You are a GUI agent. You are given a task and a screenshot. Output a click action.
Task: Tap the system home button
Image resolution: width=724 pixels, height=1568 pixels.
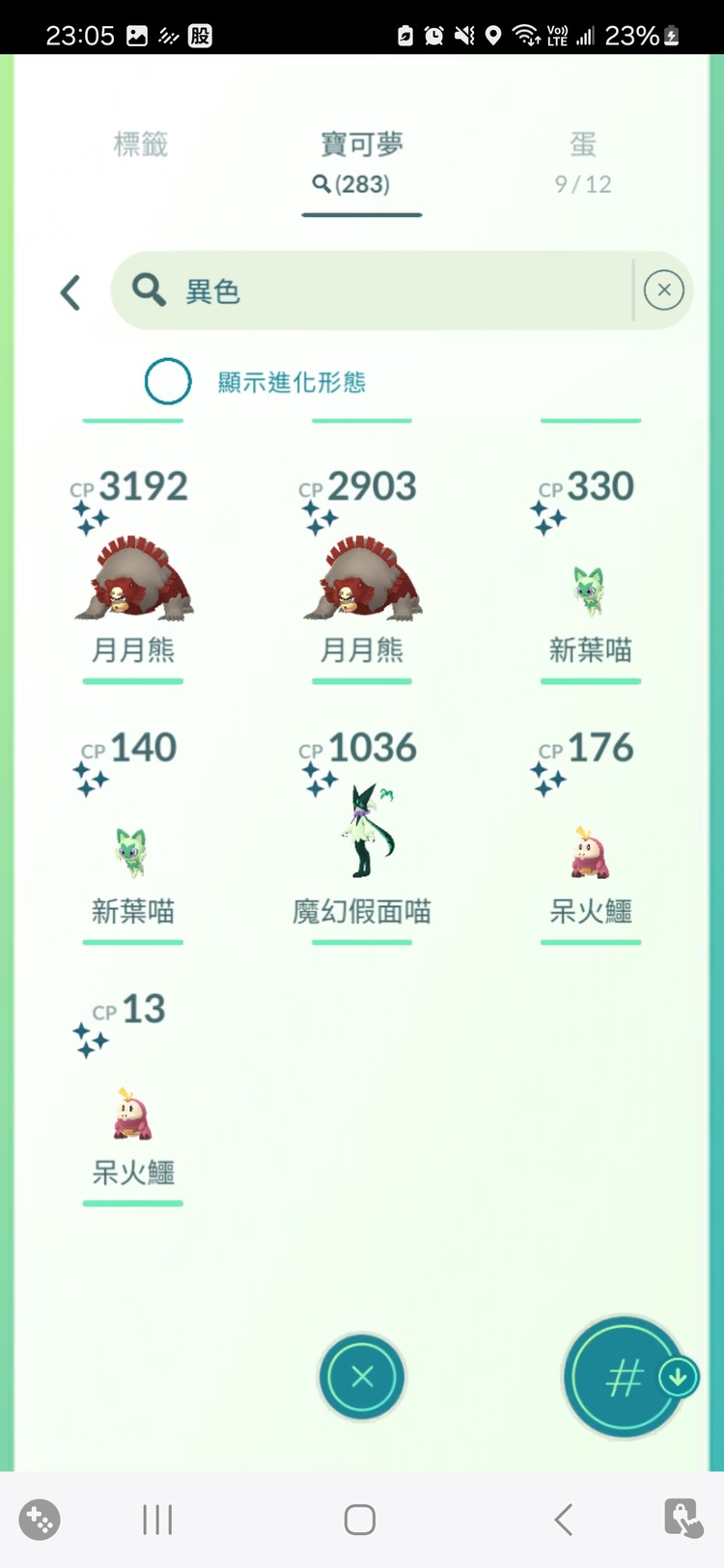coord(360,1520)
